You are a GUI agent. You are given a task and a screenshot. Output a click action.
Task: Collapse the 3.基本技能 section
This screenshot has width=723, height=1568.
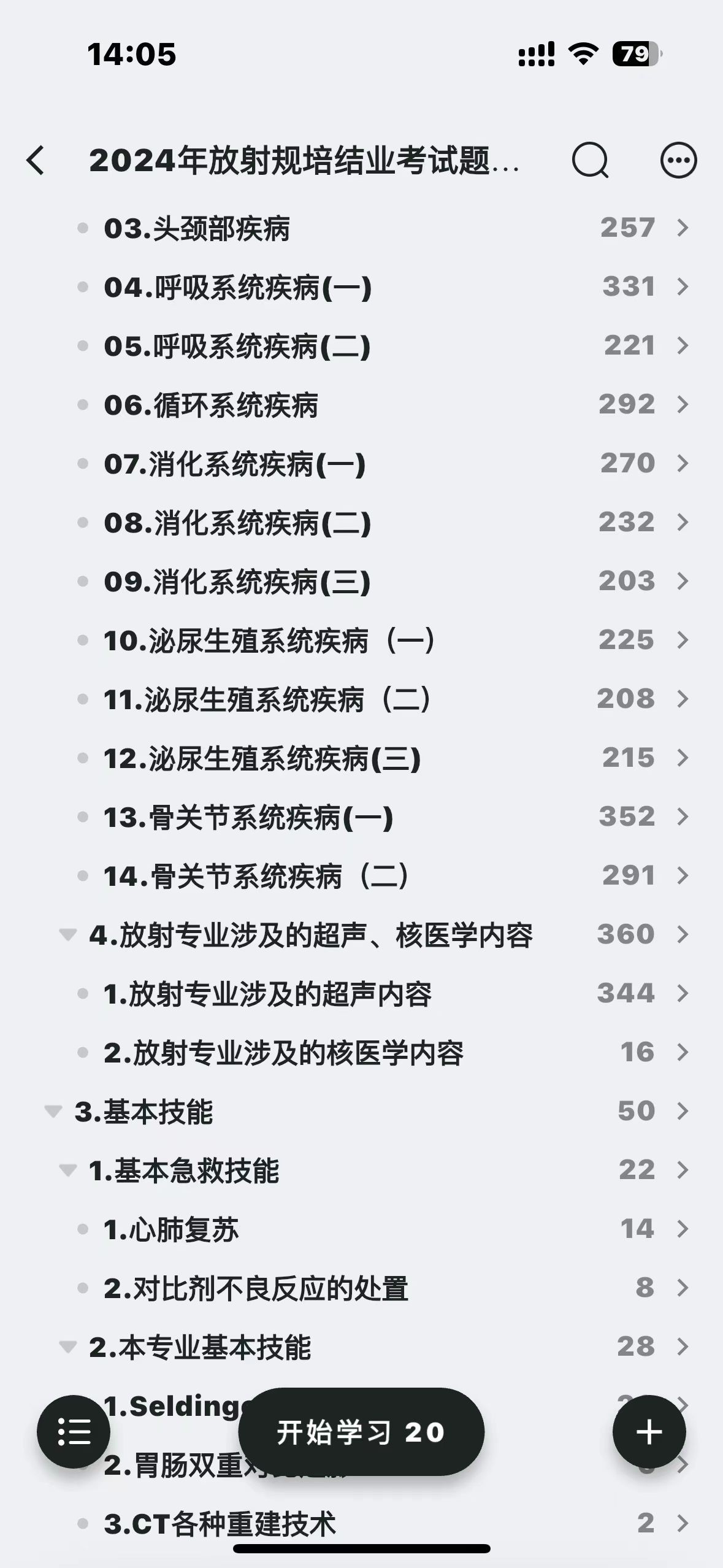(x=53, y=1112)
